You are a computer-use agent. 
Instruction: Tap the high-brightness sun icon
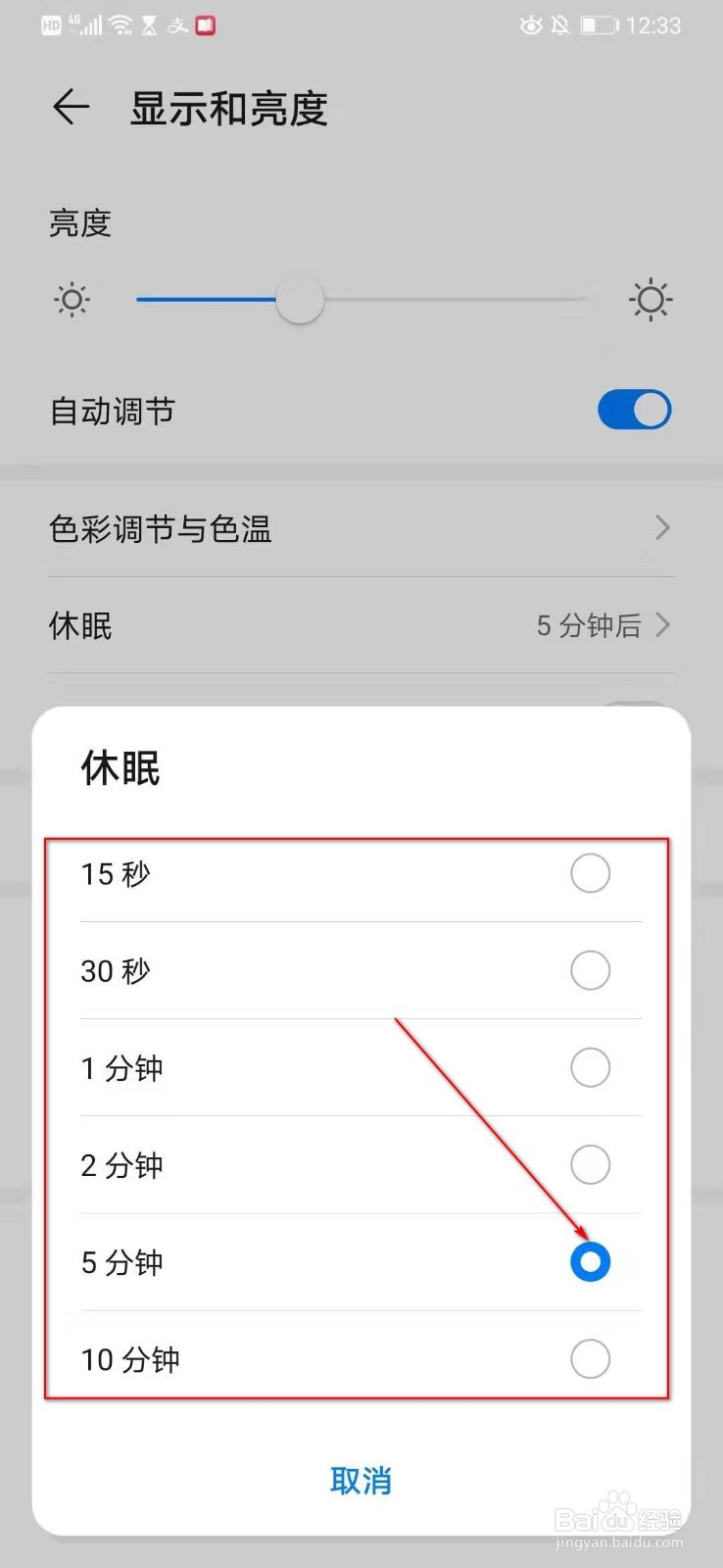650,300
